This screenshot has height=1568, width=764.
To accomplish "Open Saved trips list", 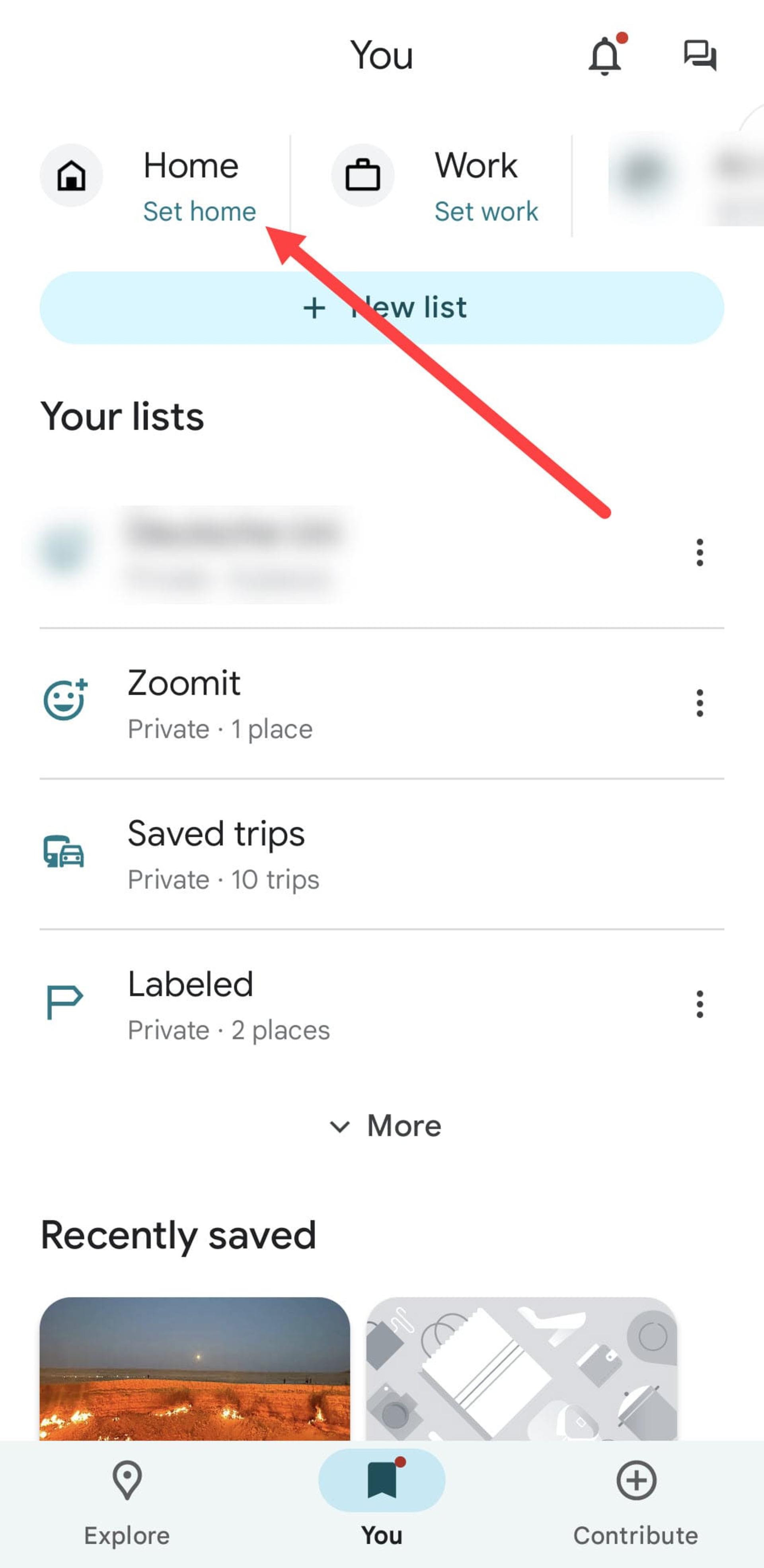I will coord(381,854).
